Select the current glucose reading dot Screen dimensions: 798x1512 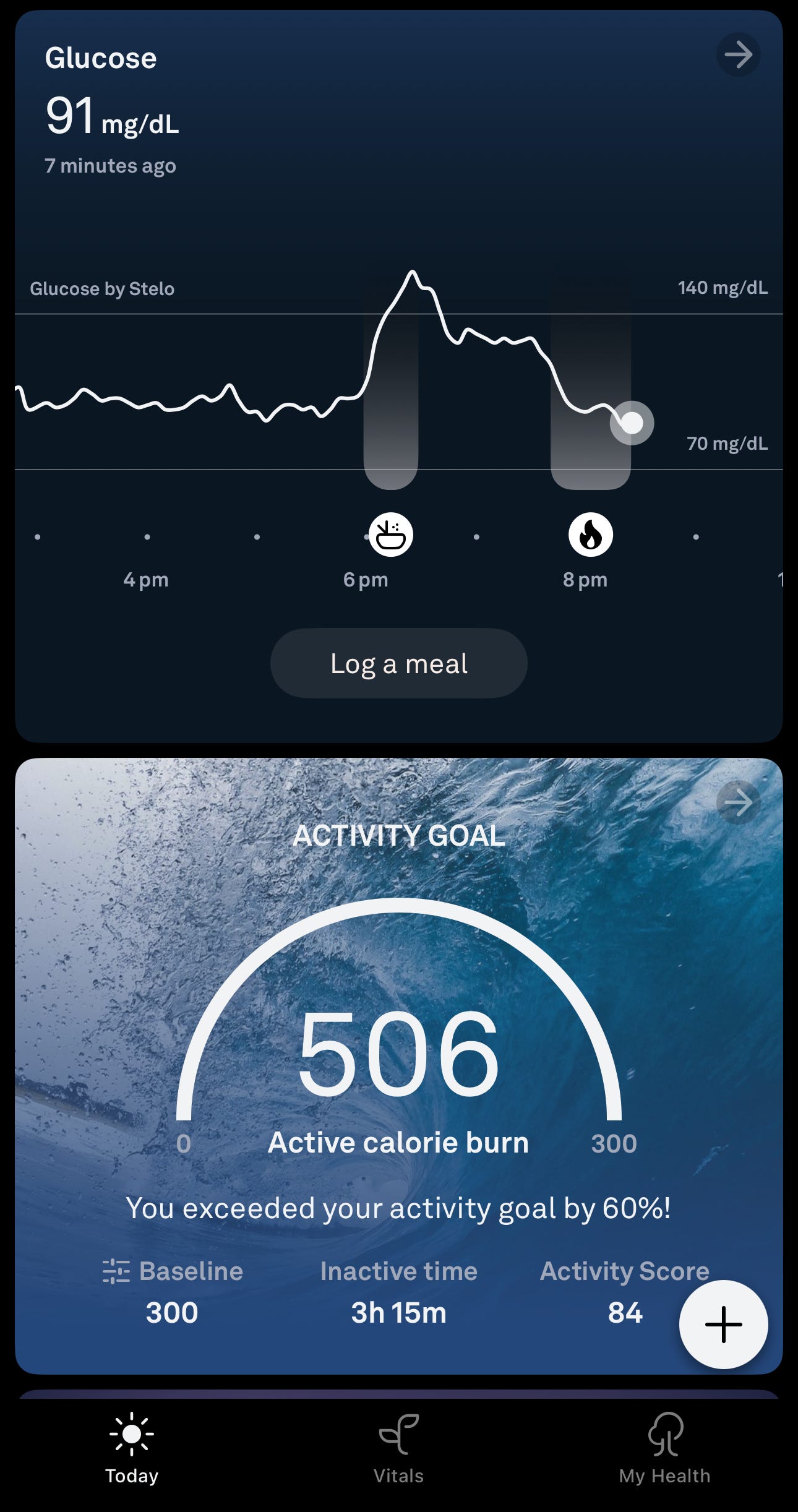coord(632,423)
